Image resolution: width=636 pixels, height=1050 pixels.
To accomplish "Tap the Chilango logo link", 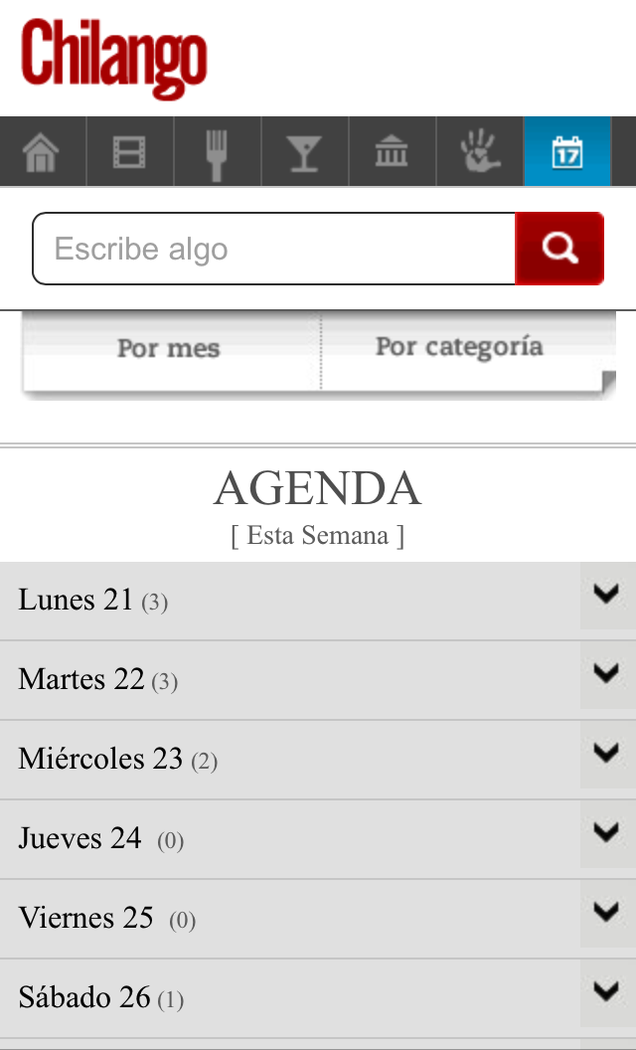I will click(114, 58).
